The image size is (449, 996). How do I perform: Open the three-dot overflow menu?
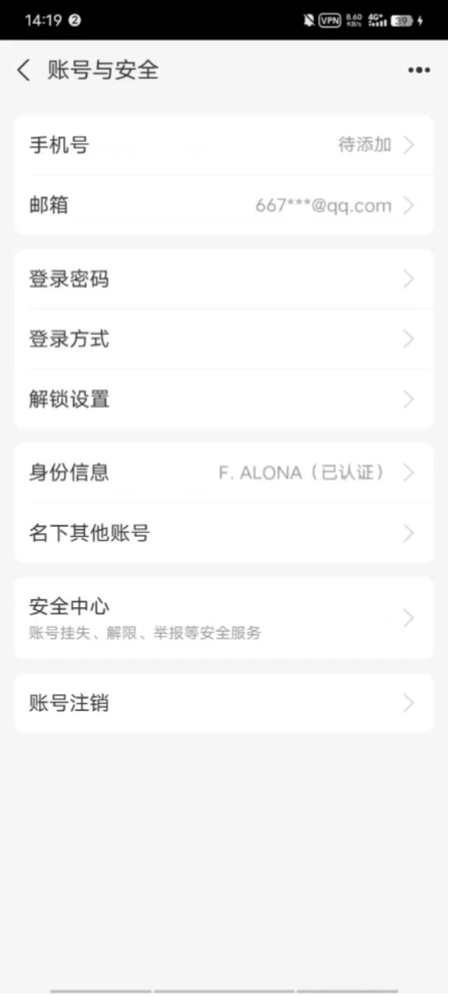click(419, 70)
